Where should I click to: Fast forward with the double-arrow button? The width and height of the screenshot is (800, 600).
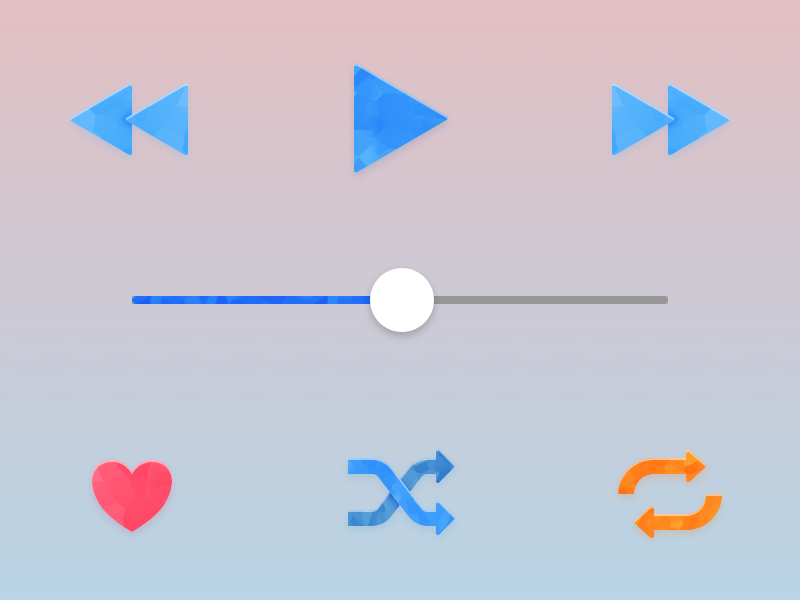(x=668, y=120)
